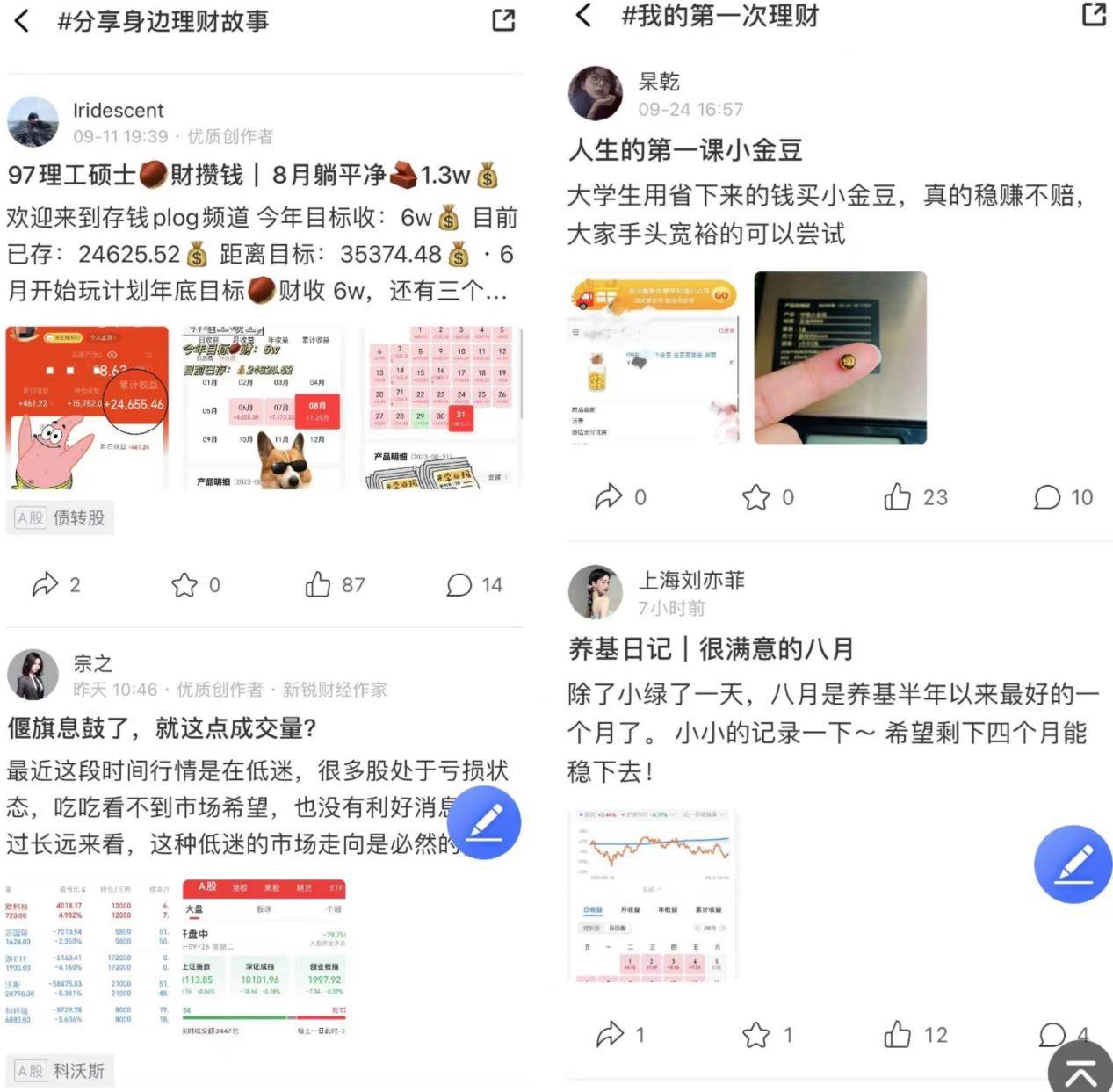Compose a post in #我的第一次理财
The height and width of the screenshot is (1092, 1113).
coord(1073,864)
